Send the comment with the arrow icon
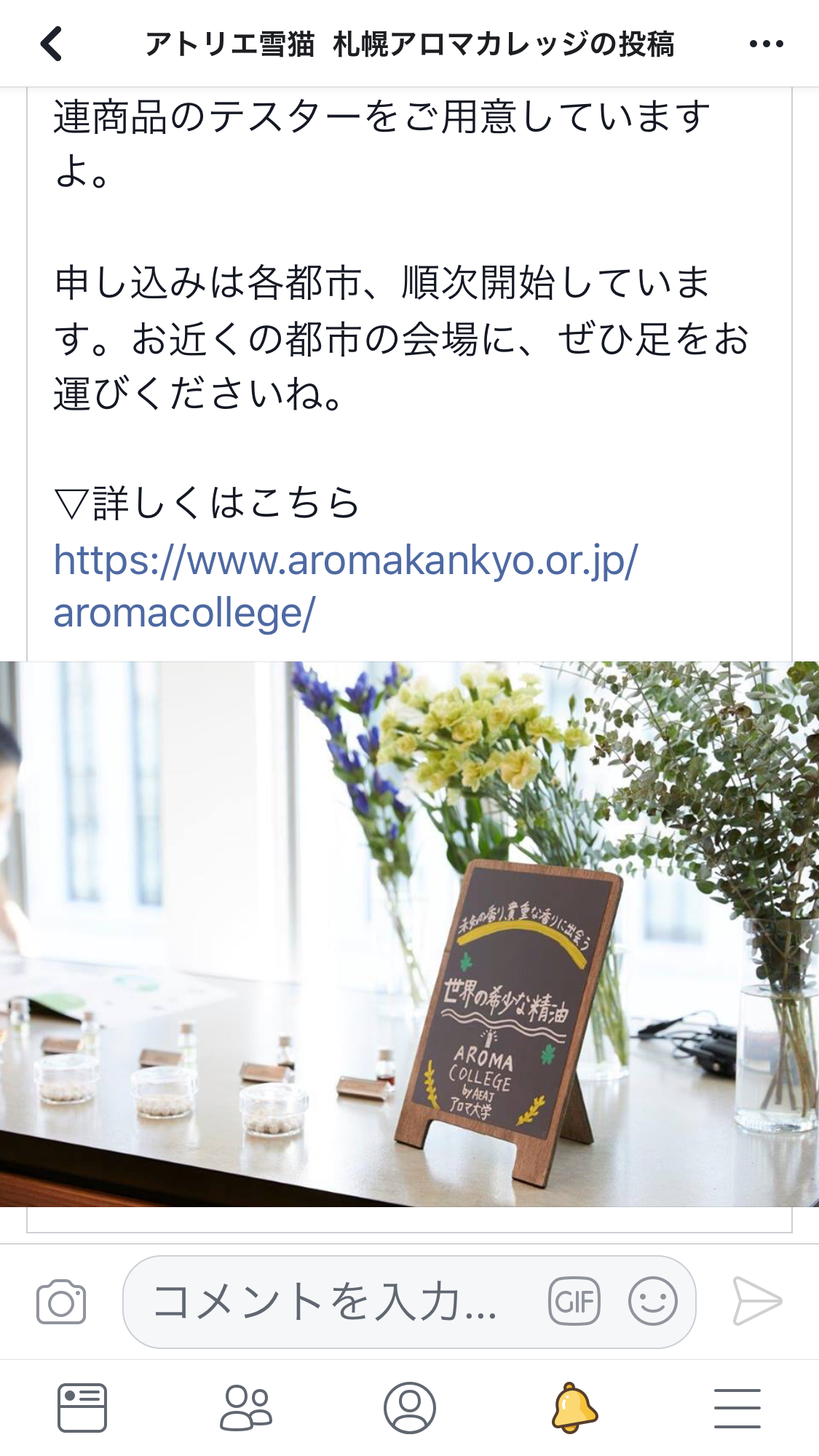This screenshot has width=819, height=1456. pos(757,1301)
